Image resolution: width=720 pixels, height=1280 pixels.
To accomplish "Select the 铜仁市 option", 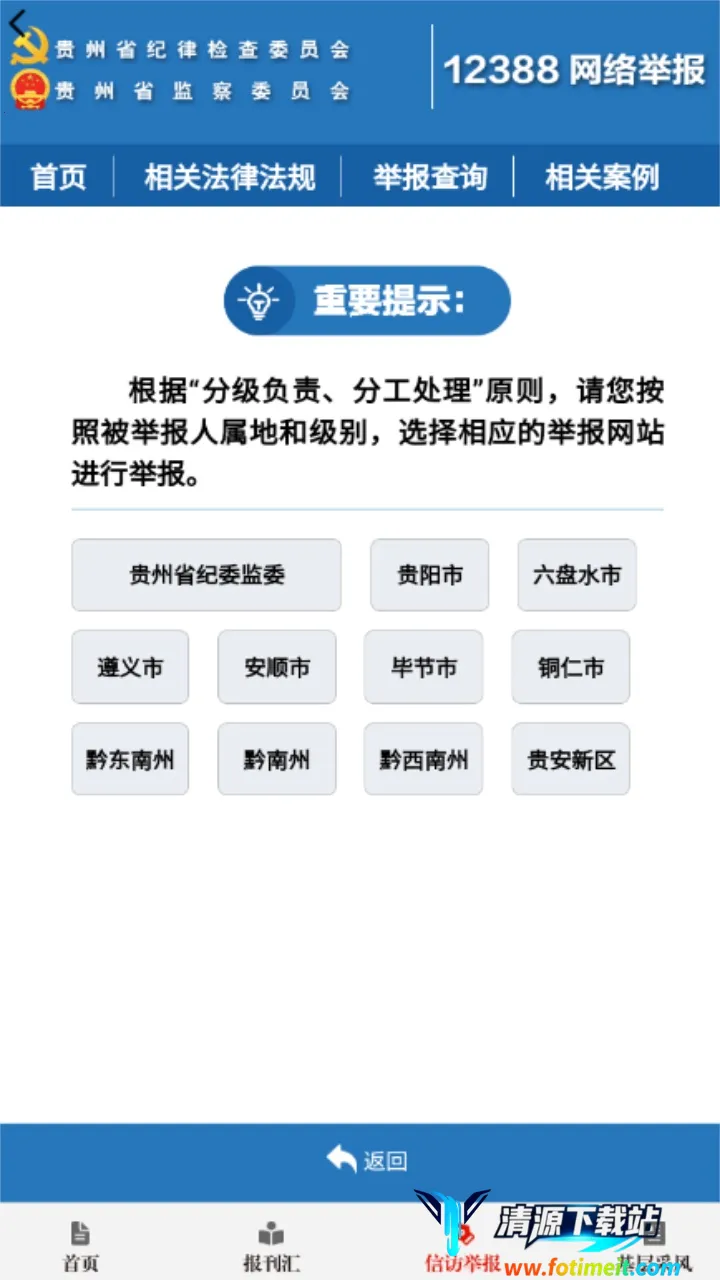I will (x=570, y=667).
